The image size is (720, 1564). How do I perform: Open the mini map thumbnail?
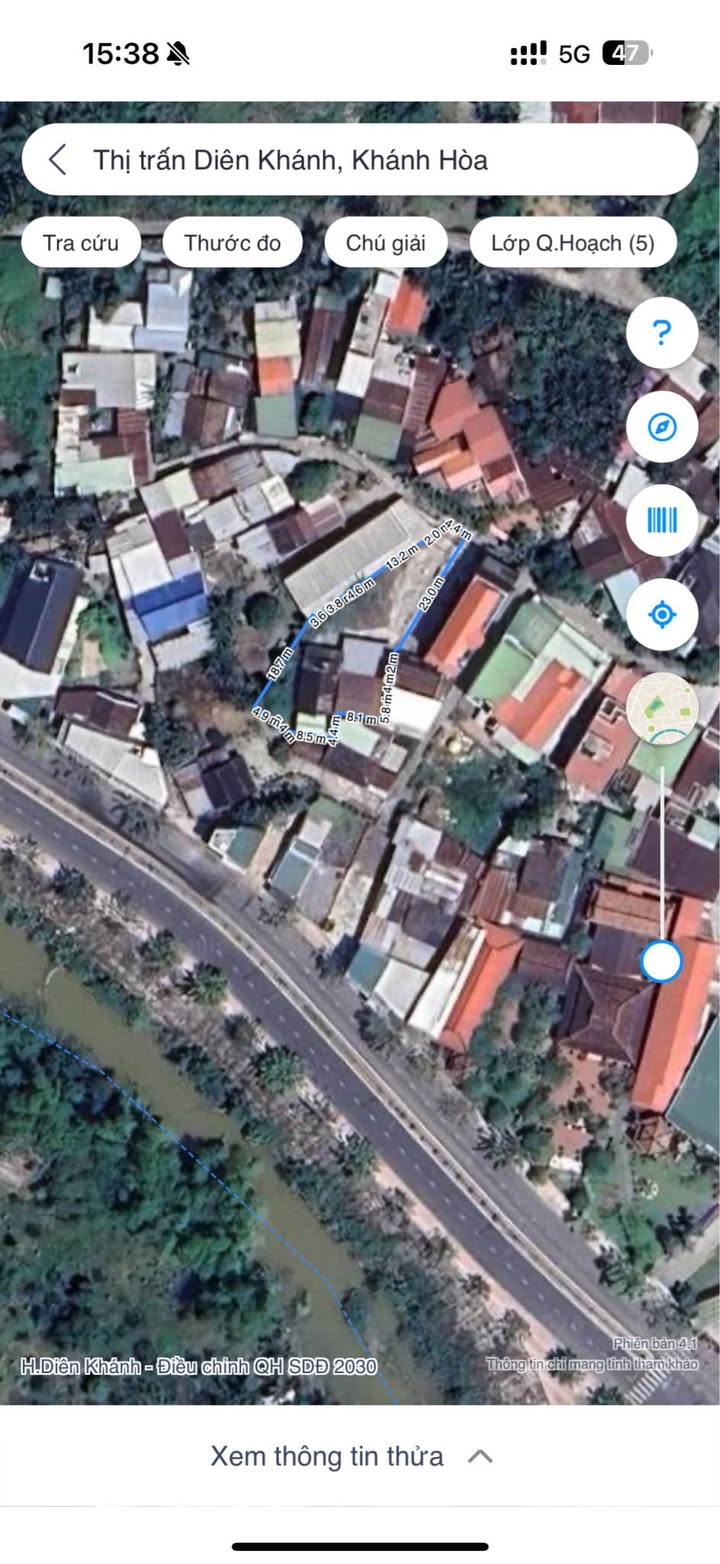[x=662, y=708]
